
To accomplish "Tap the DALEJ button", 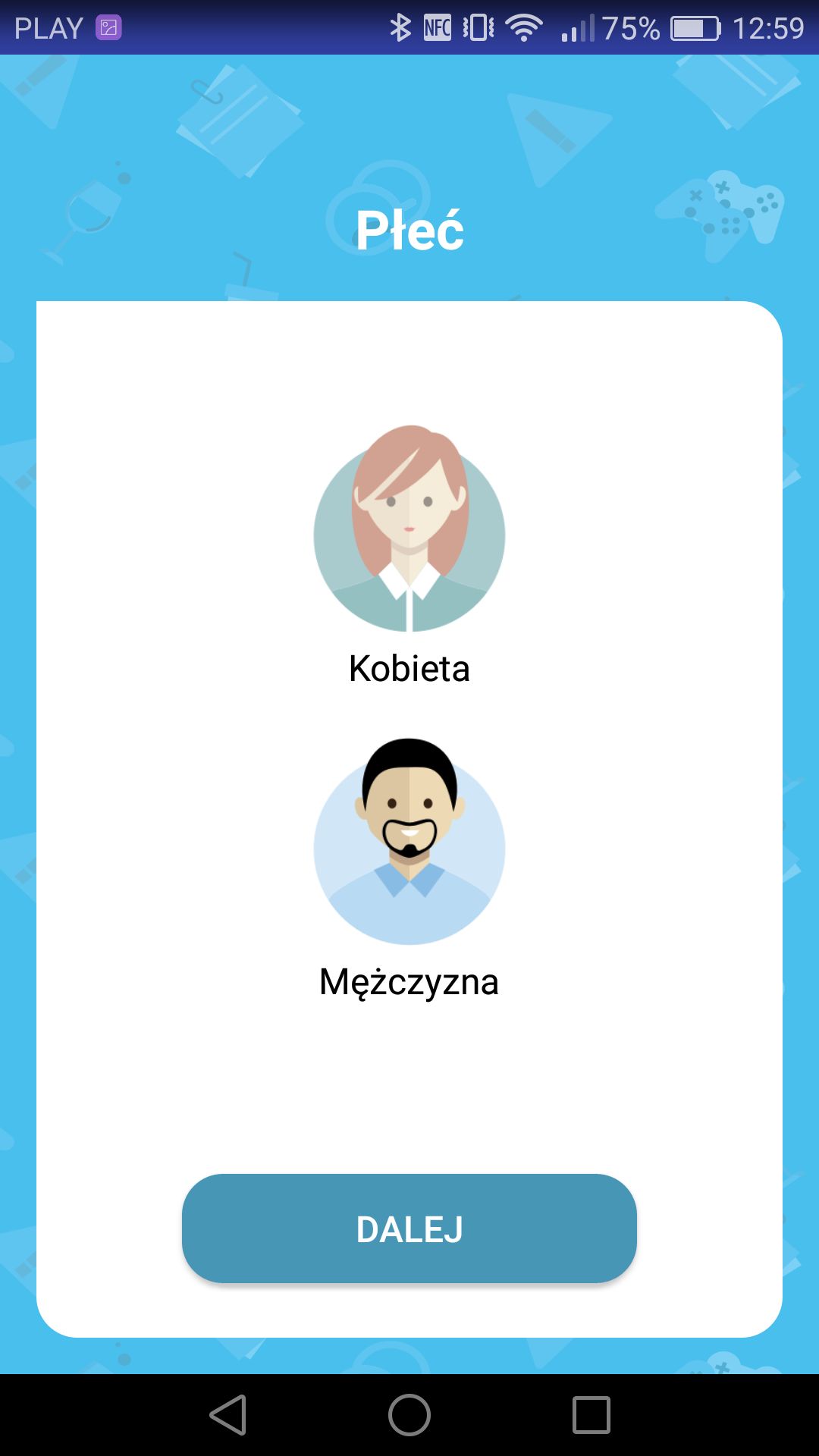I will pos(409,1228).
